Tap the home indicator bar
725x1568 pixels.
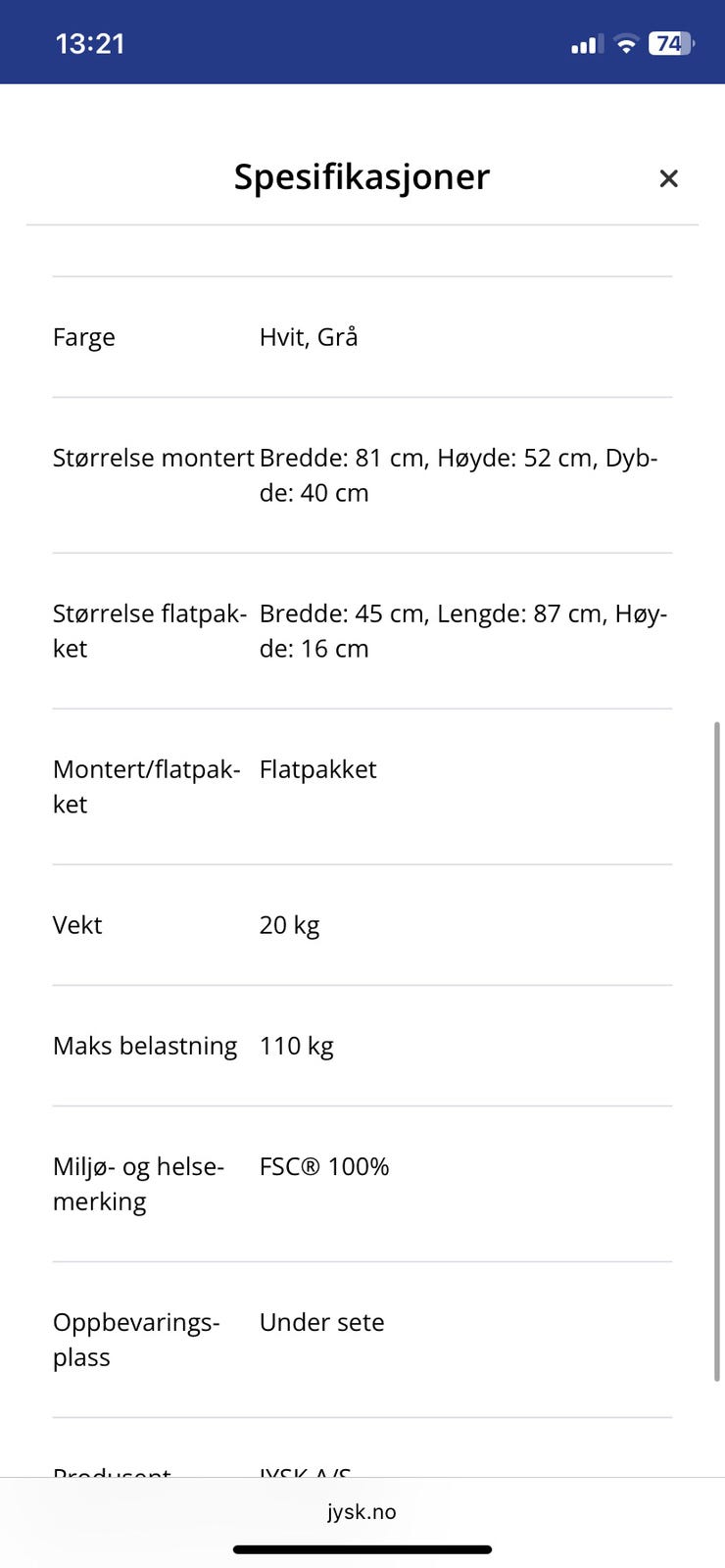[x=362, y=1550]
